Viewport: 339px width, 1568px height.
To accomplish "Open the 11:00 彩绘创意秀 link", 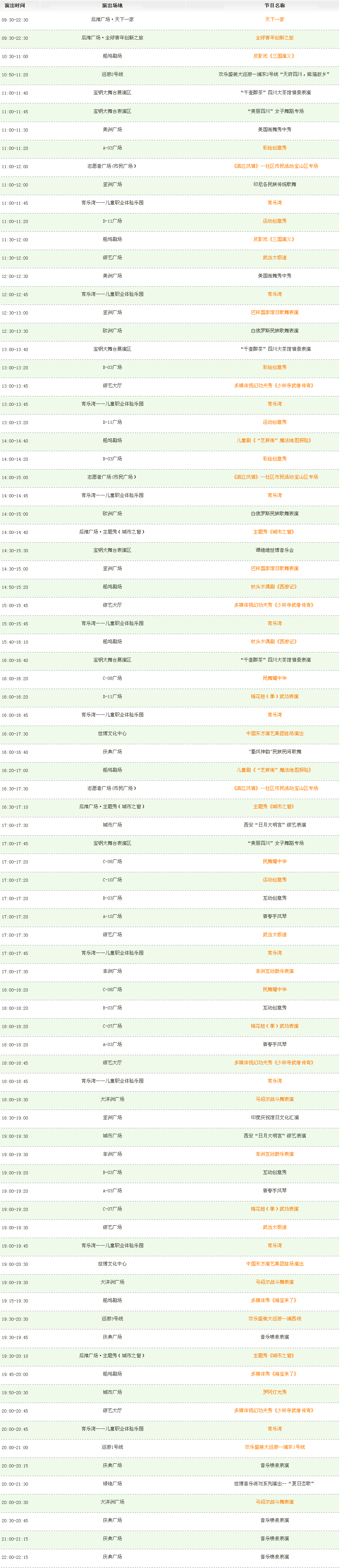I will (x=275, y=148).
